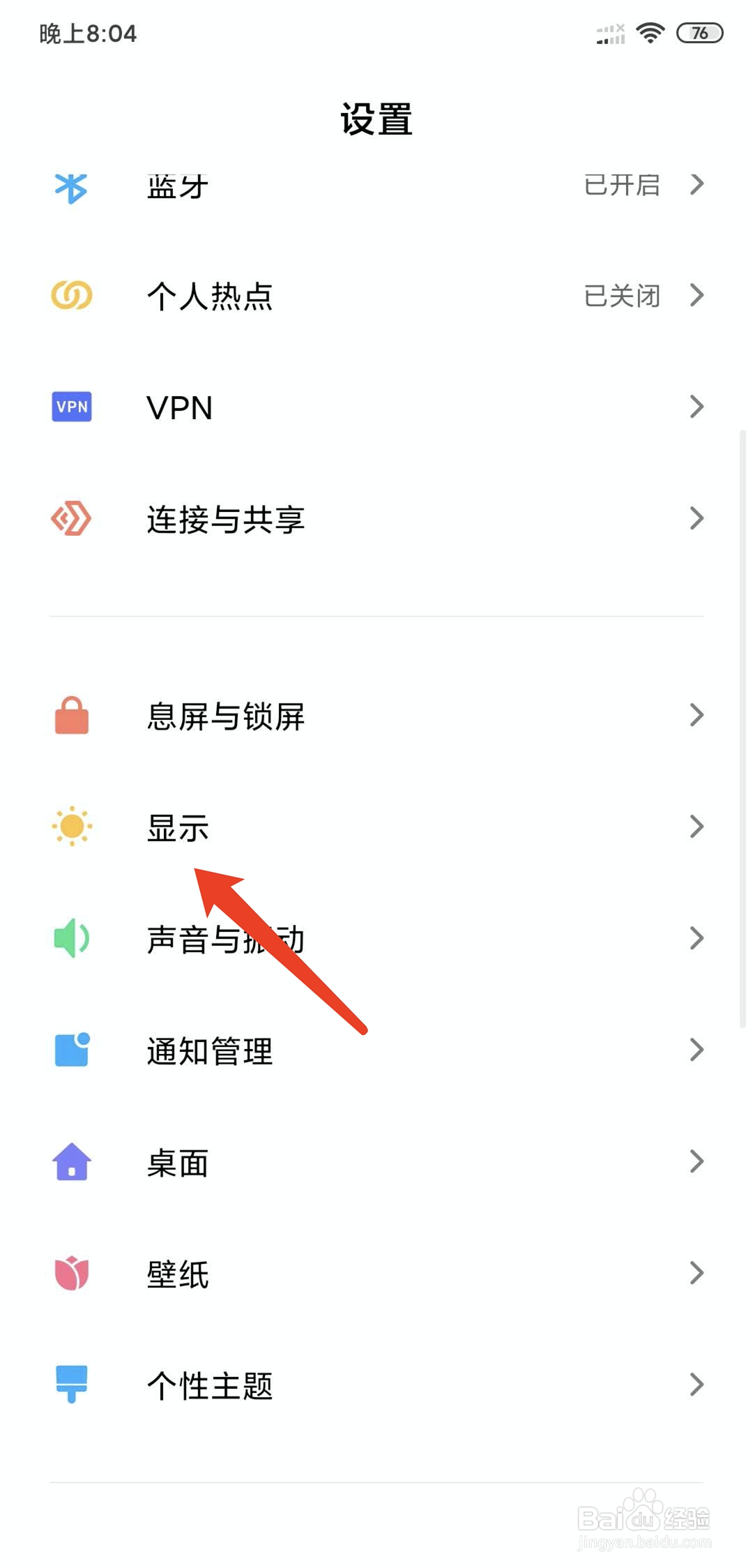
Task: Open the personal hotspot icon
Action: tap(70, 296)
